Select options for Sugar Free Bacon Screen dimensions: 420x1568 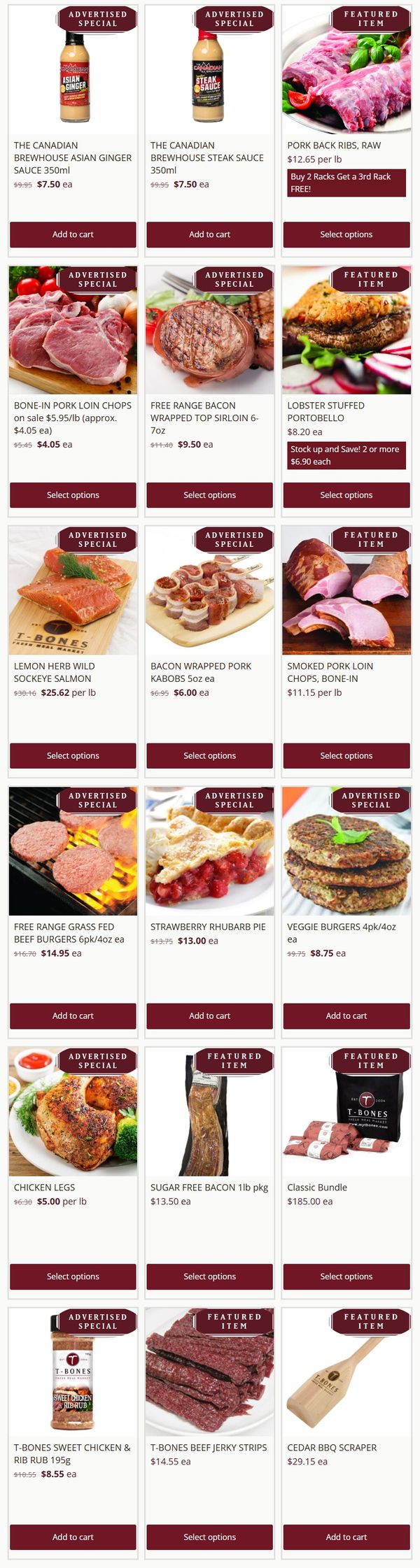[209, 1276]
